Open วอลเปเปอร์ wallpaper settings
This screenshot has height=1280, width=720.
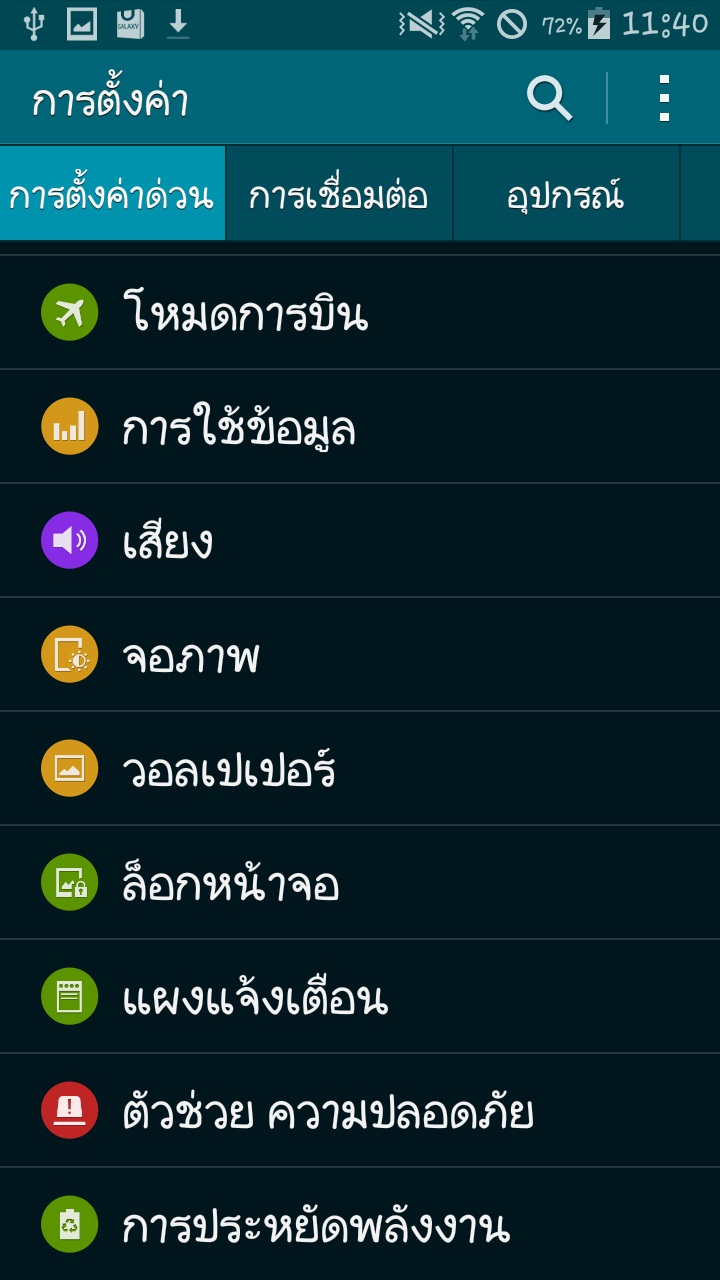pos(360,769)
